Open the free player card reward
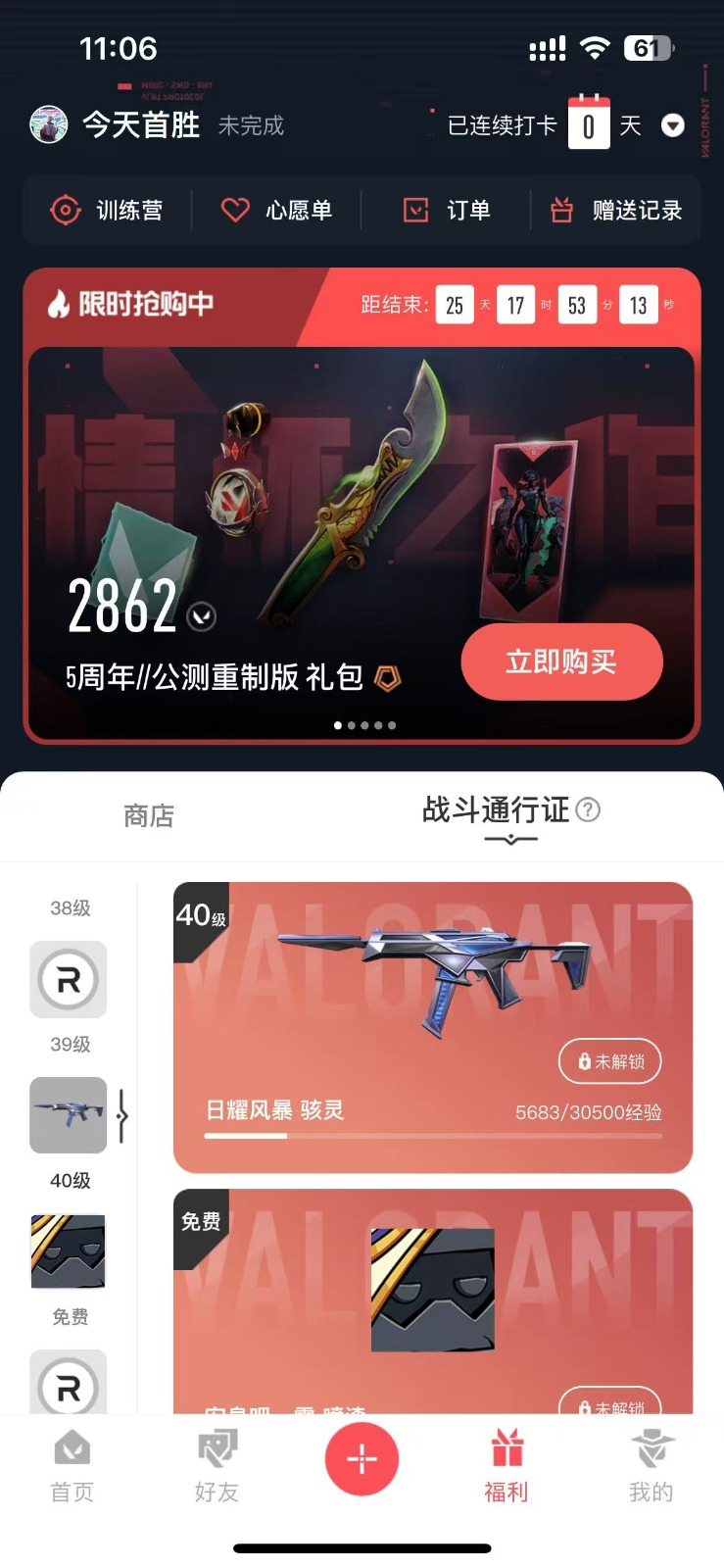 pyautogui.click(x=433, y=1300)
